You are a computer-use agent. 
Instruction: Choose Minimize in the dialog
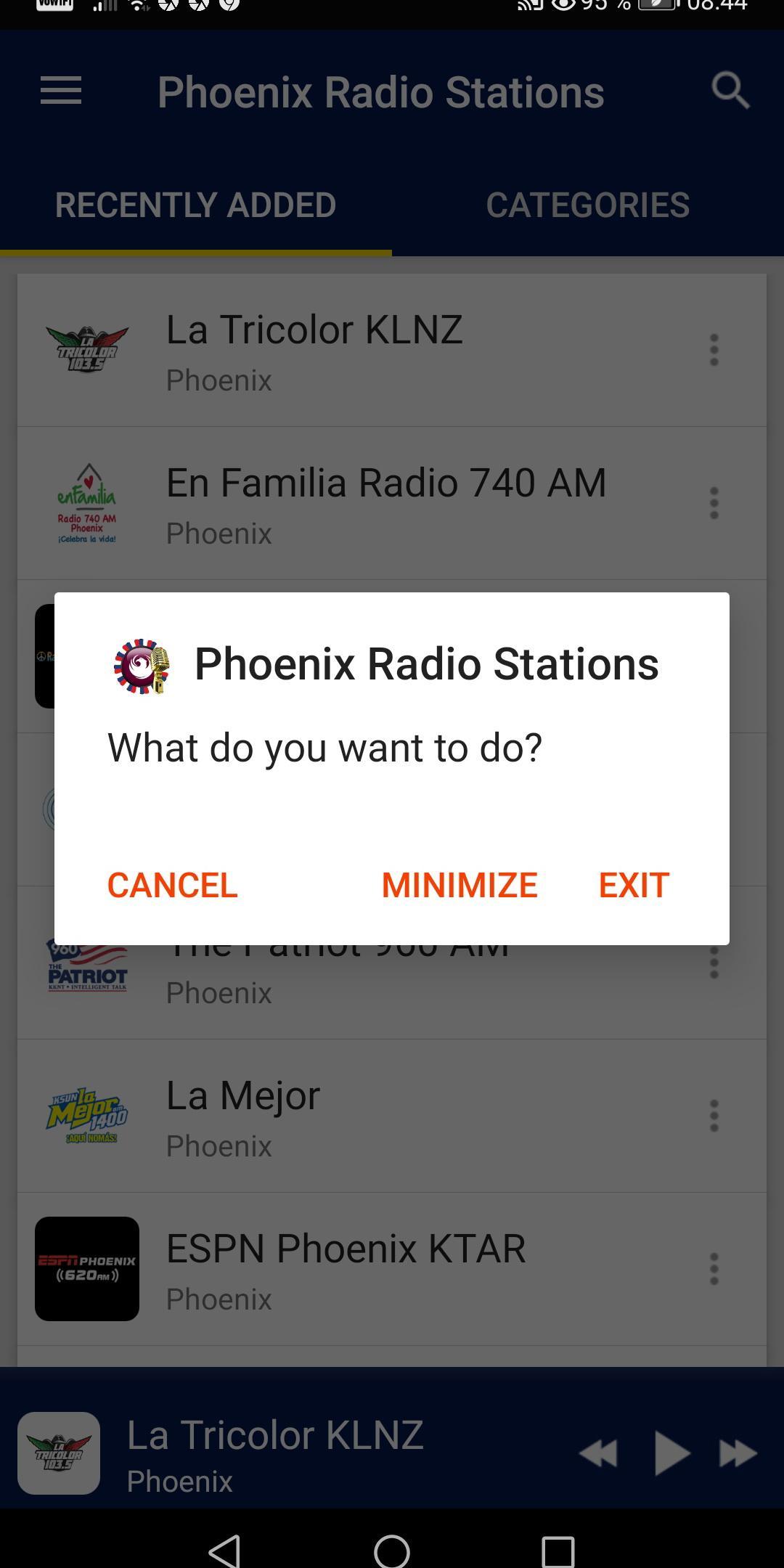(459, 885)
